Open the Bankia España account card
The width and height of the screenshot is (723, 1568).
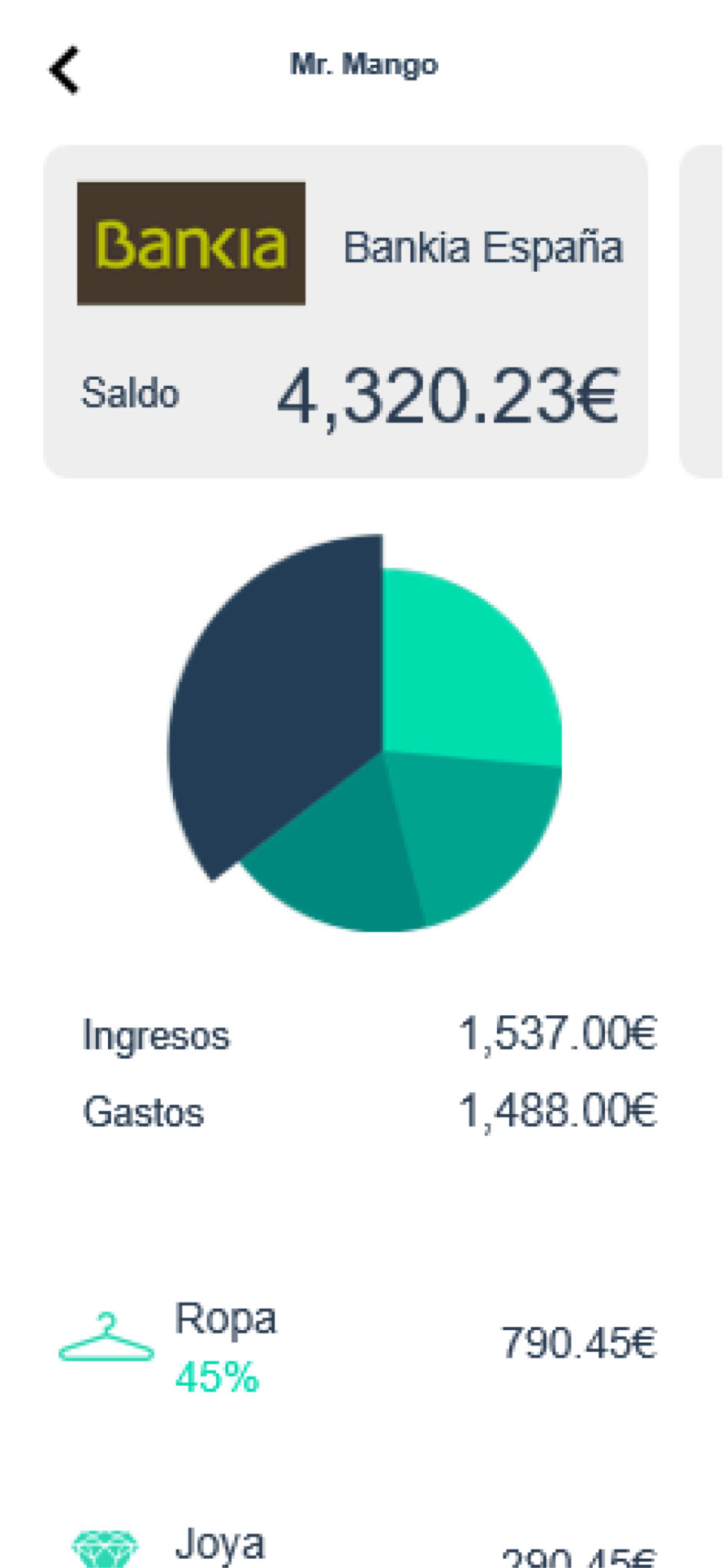[345, 311]
